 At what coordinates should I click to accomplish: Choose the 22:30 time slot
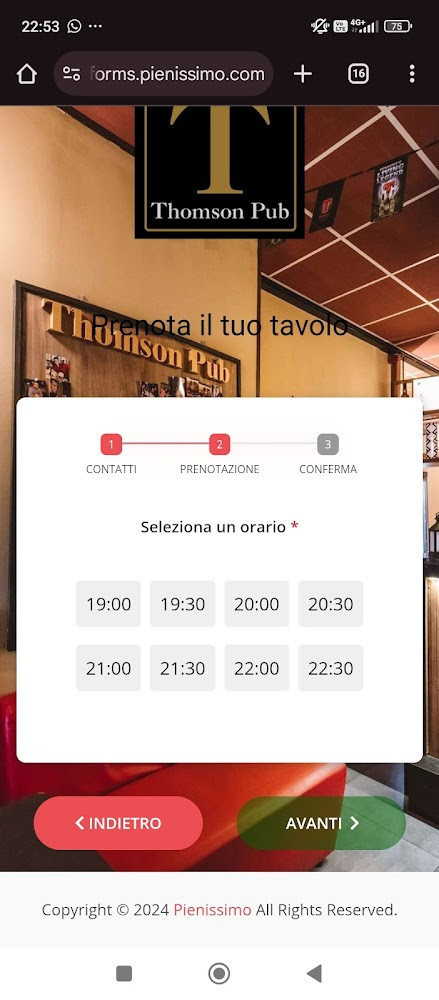[331, 668]
